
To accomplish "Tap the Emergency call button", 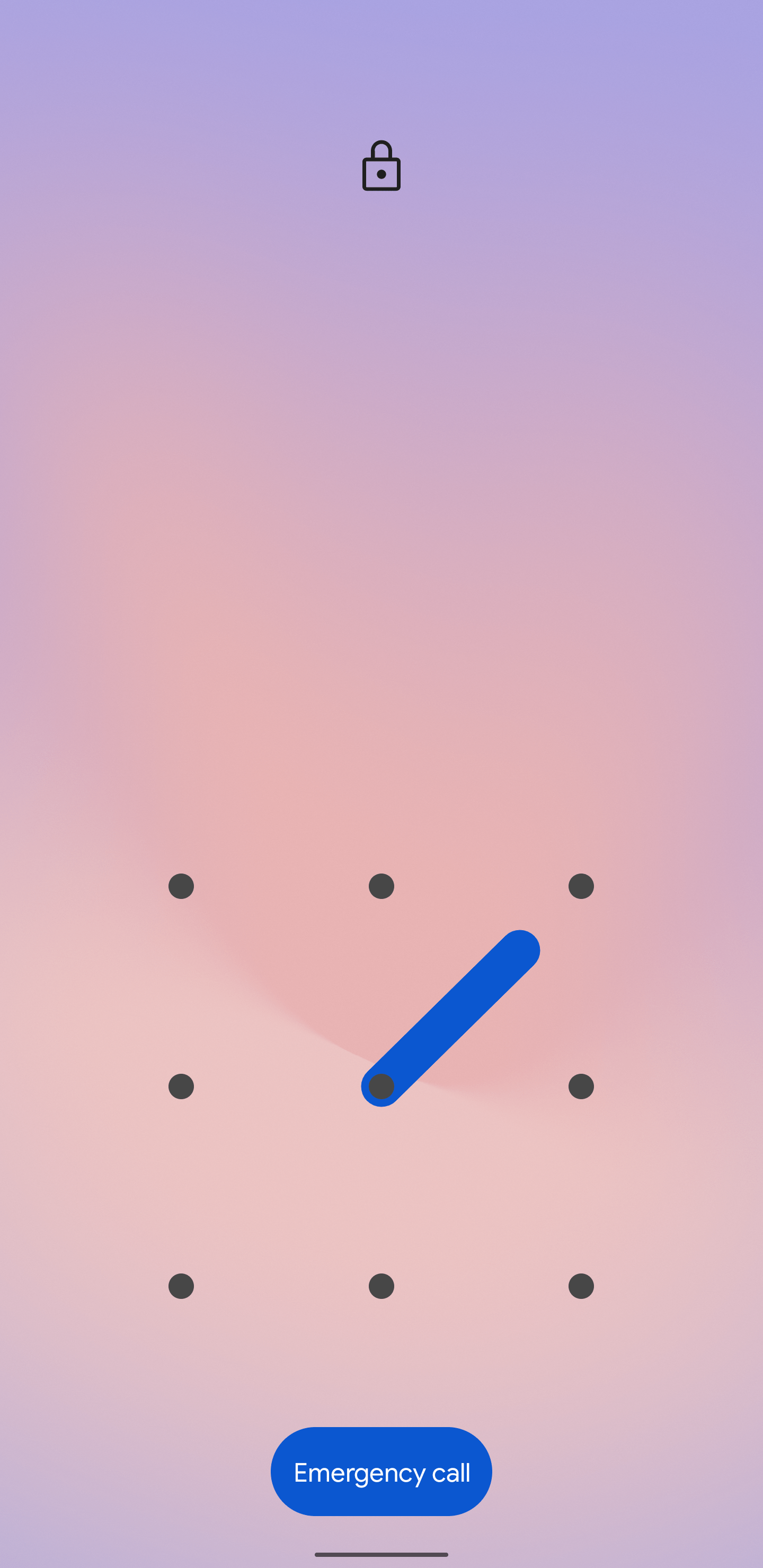I will pyautogui.click(x=381, y=1472).
